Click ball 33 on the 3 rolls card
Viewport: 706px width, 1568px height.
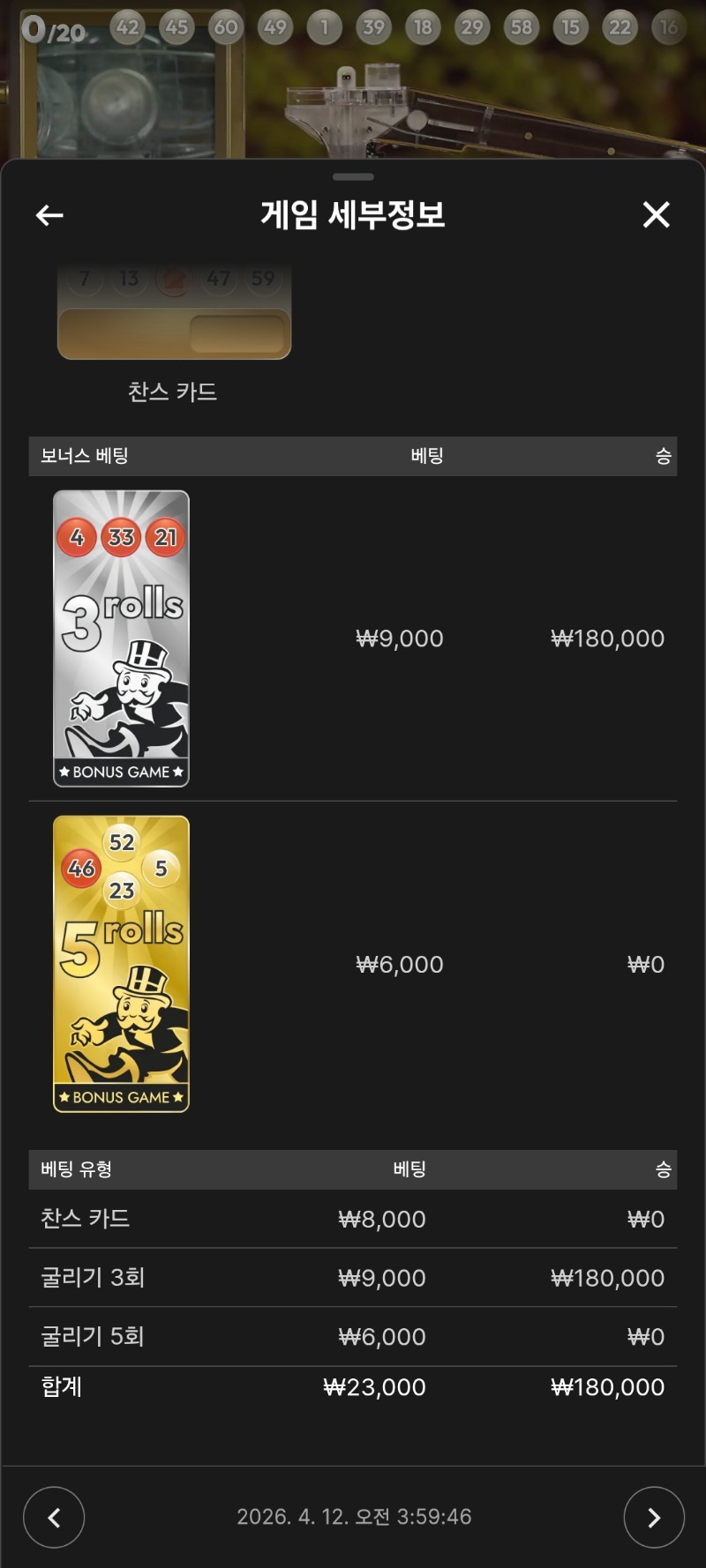(120, 537)
